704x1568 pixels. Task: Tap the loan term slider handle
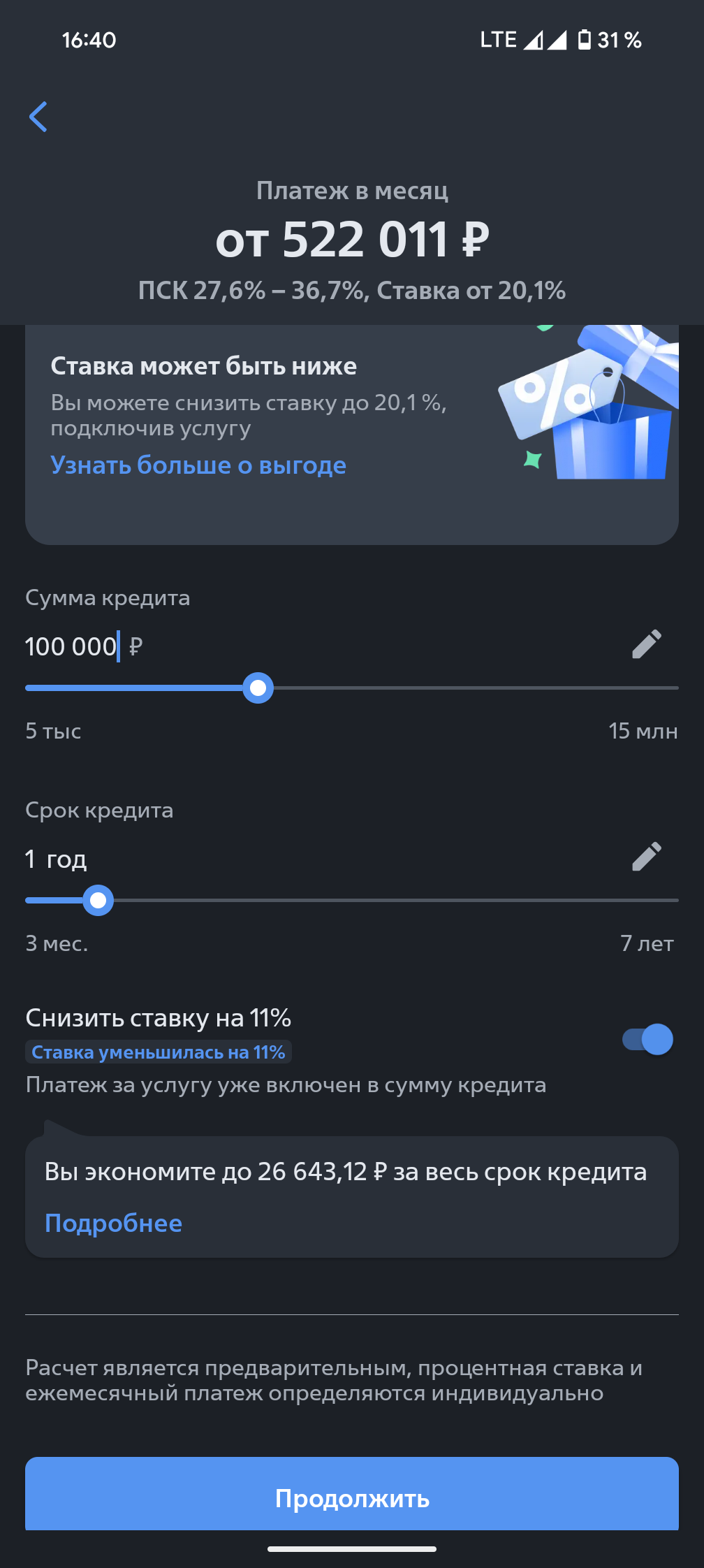(98, 901)
